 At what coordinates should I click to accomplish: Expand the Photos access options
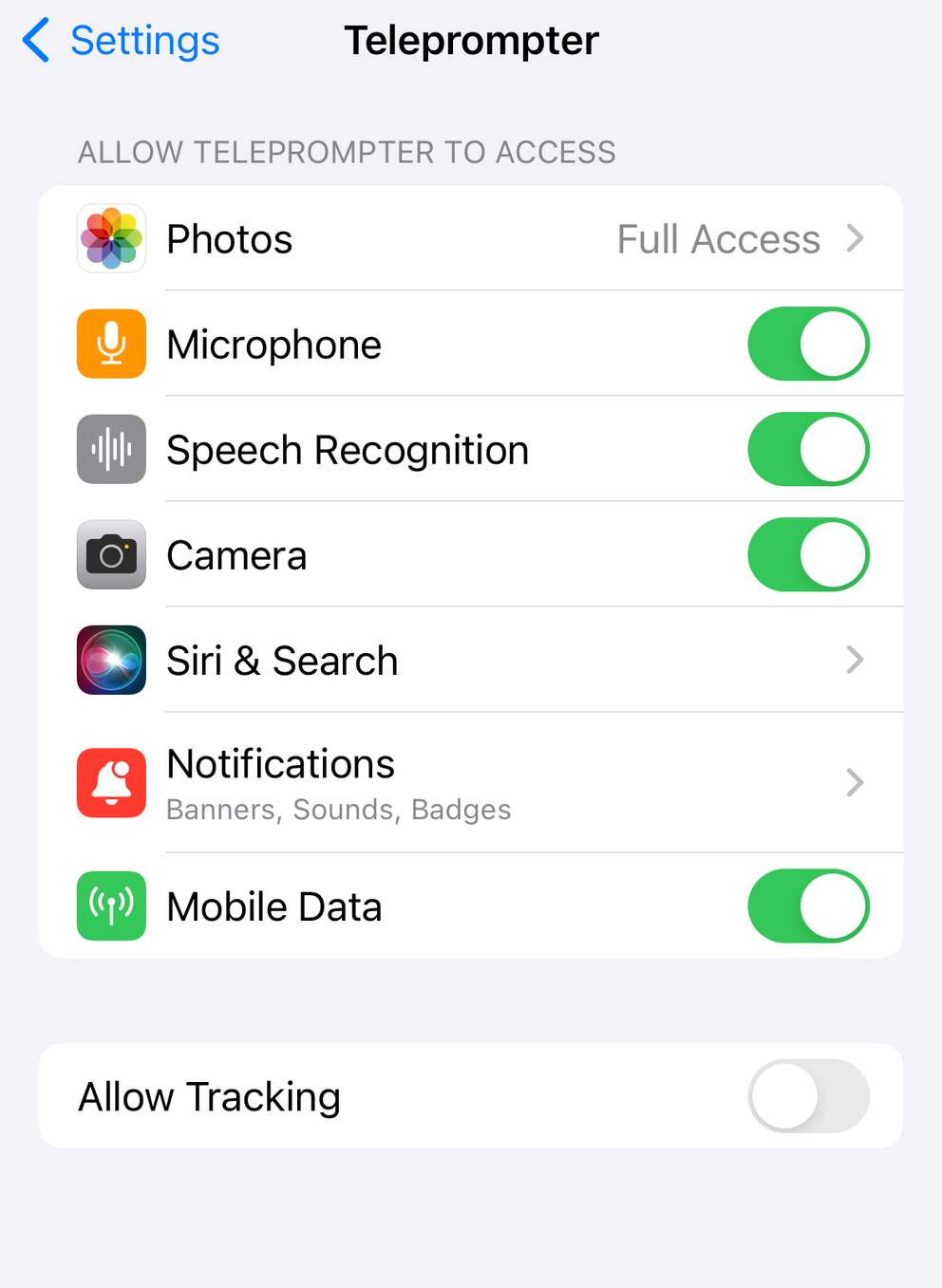tap(855, 238)
